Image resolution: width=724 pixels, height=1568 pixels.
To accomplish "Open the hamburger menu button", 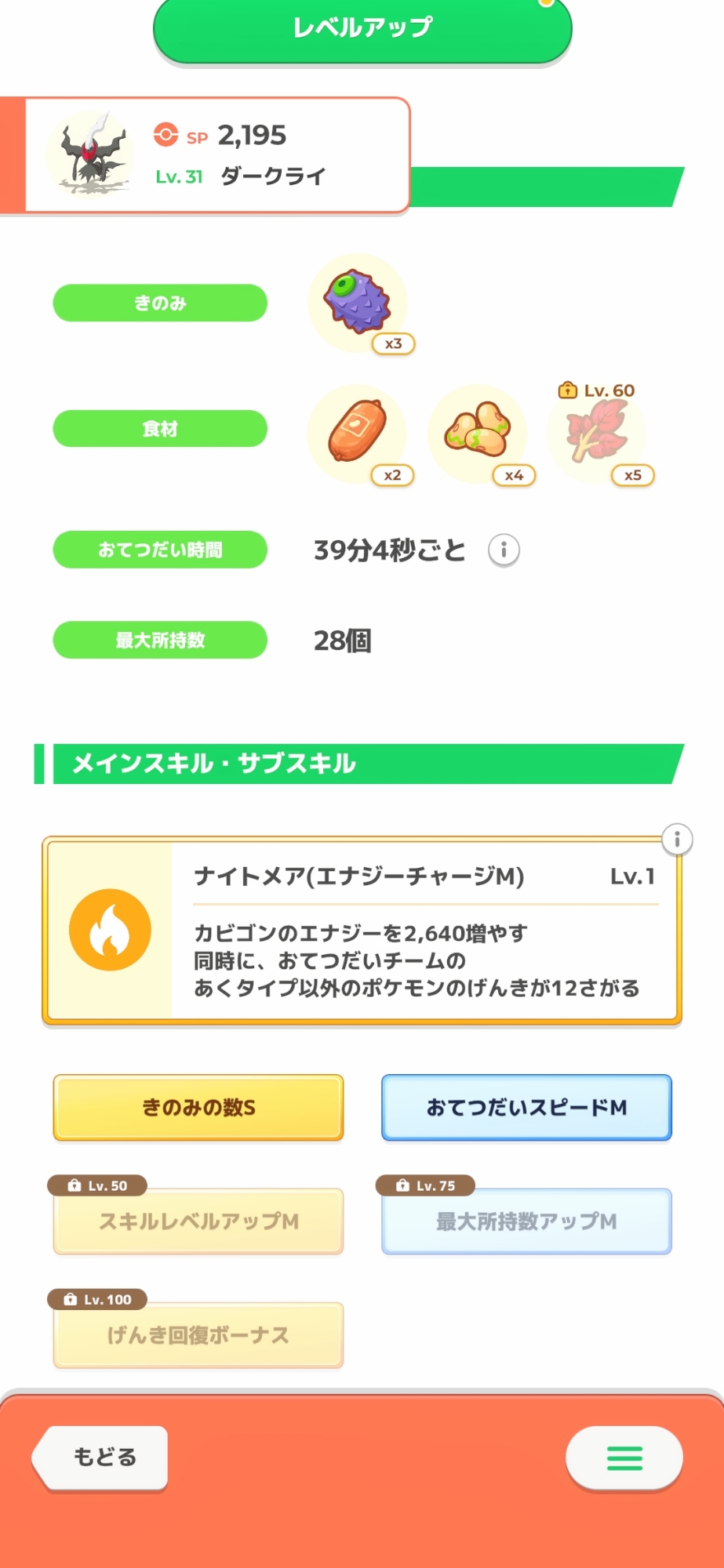I will [624, 1457].
